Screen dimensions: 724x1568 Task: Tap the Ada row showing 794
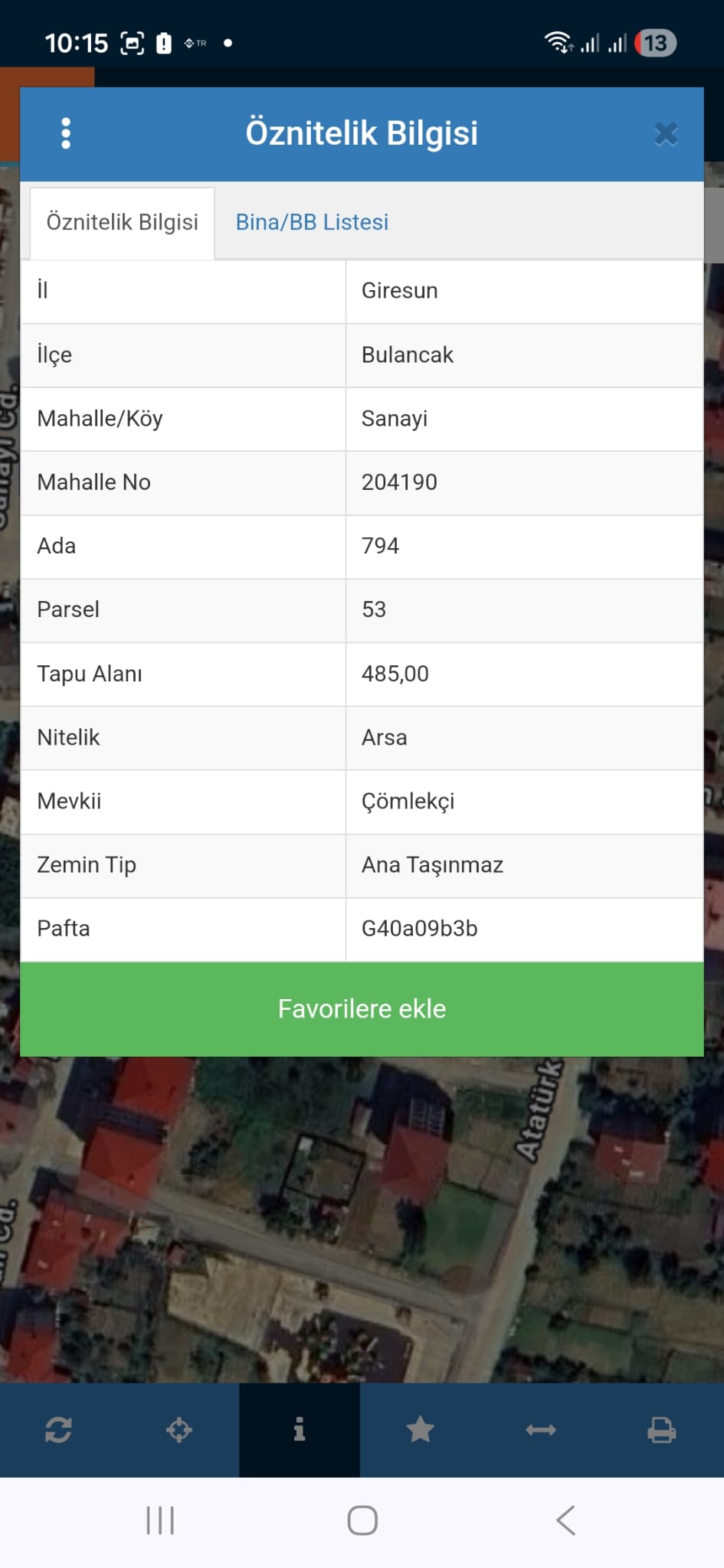pos(381,546)
